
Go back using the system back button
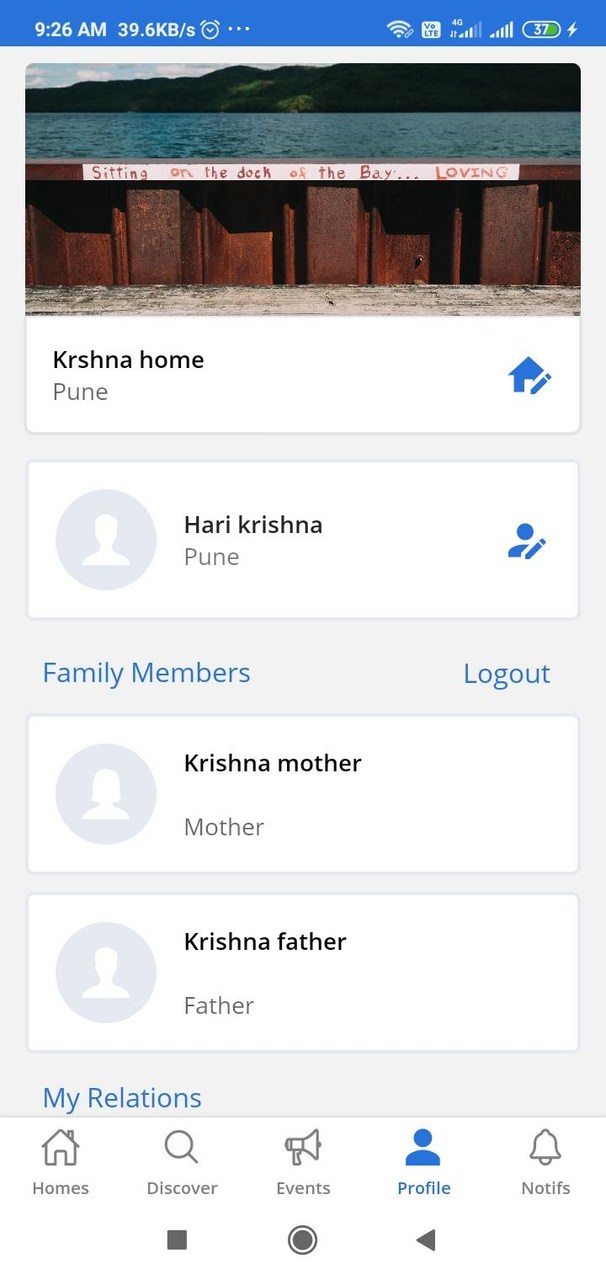click(x=426, y=1240)
